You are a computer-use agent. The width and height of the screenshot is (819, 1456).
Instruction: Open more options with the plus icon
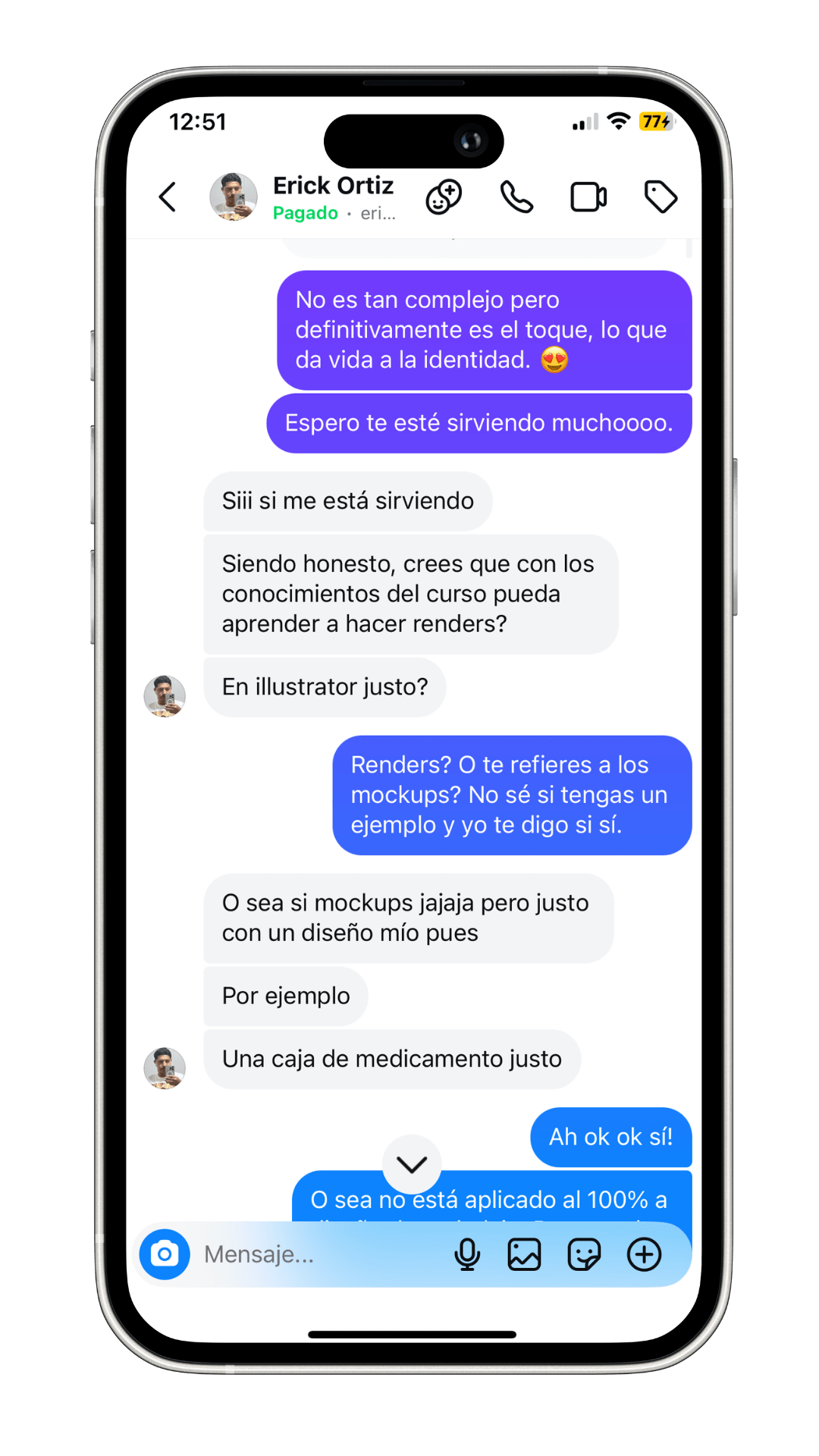(x=644, y=1254)
